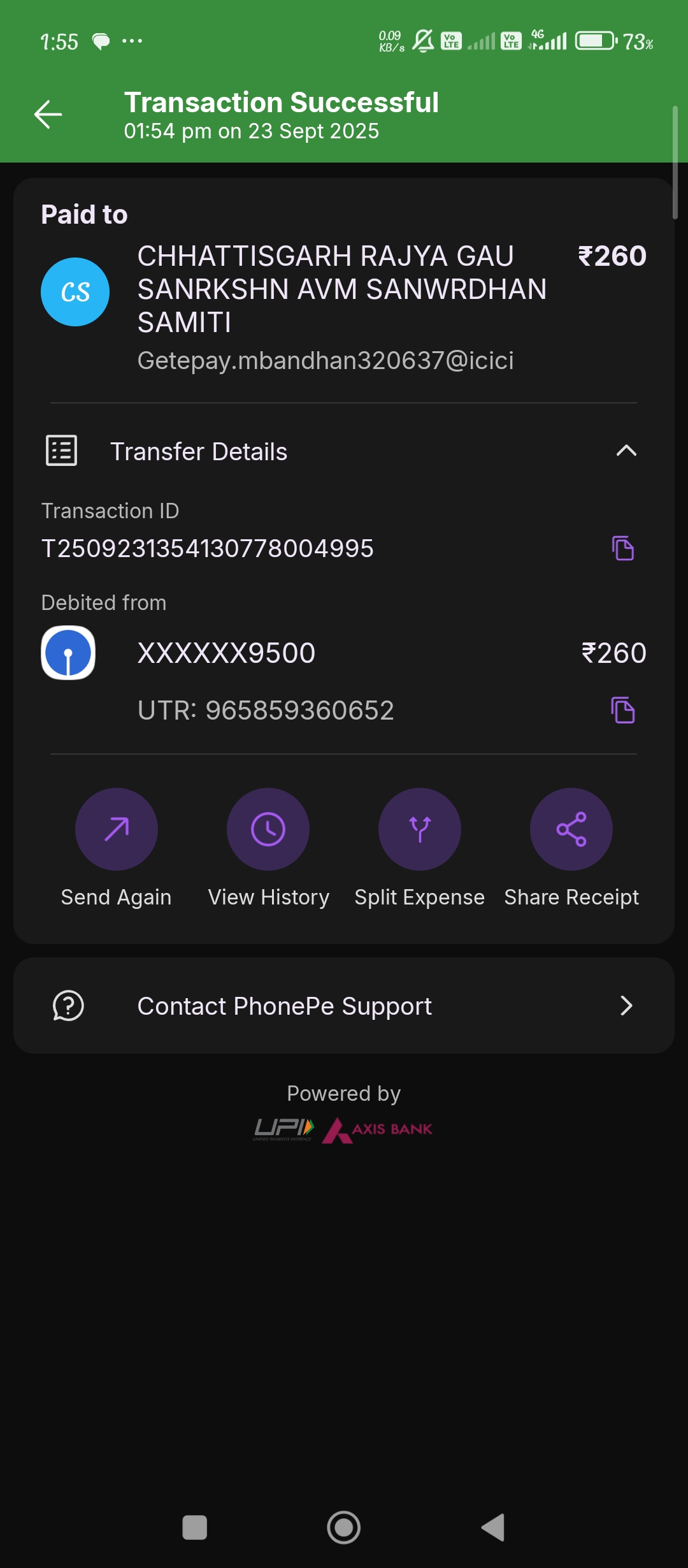688x1568 pixels.
Task: Open View History
Action: click(268, 829)
